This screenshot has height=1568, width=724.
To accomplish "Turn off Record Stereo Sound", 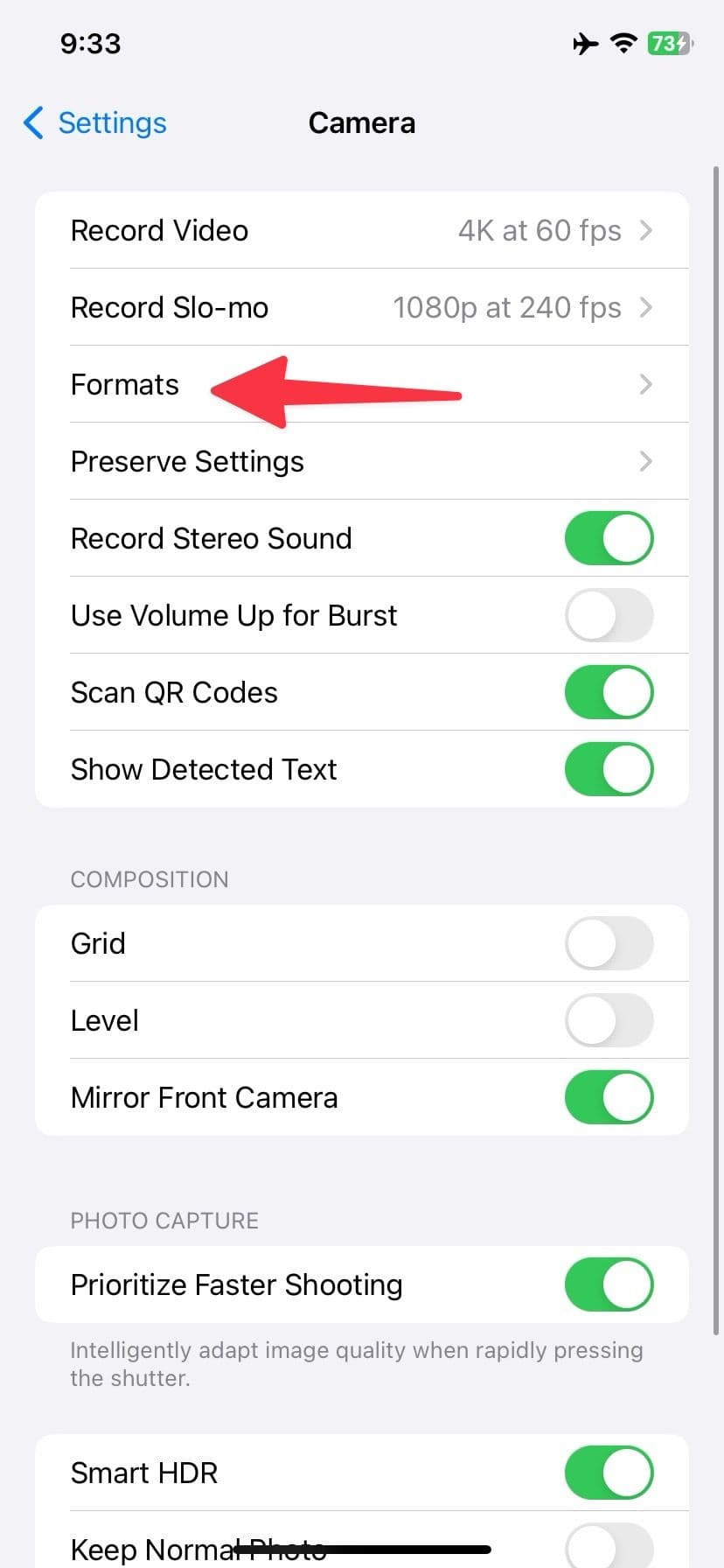I will tap(609, 539).
